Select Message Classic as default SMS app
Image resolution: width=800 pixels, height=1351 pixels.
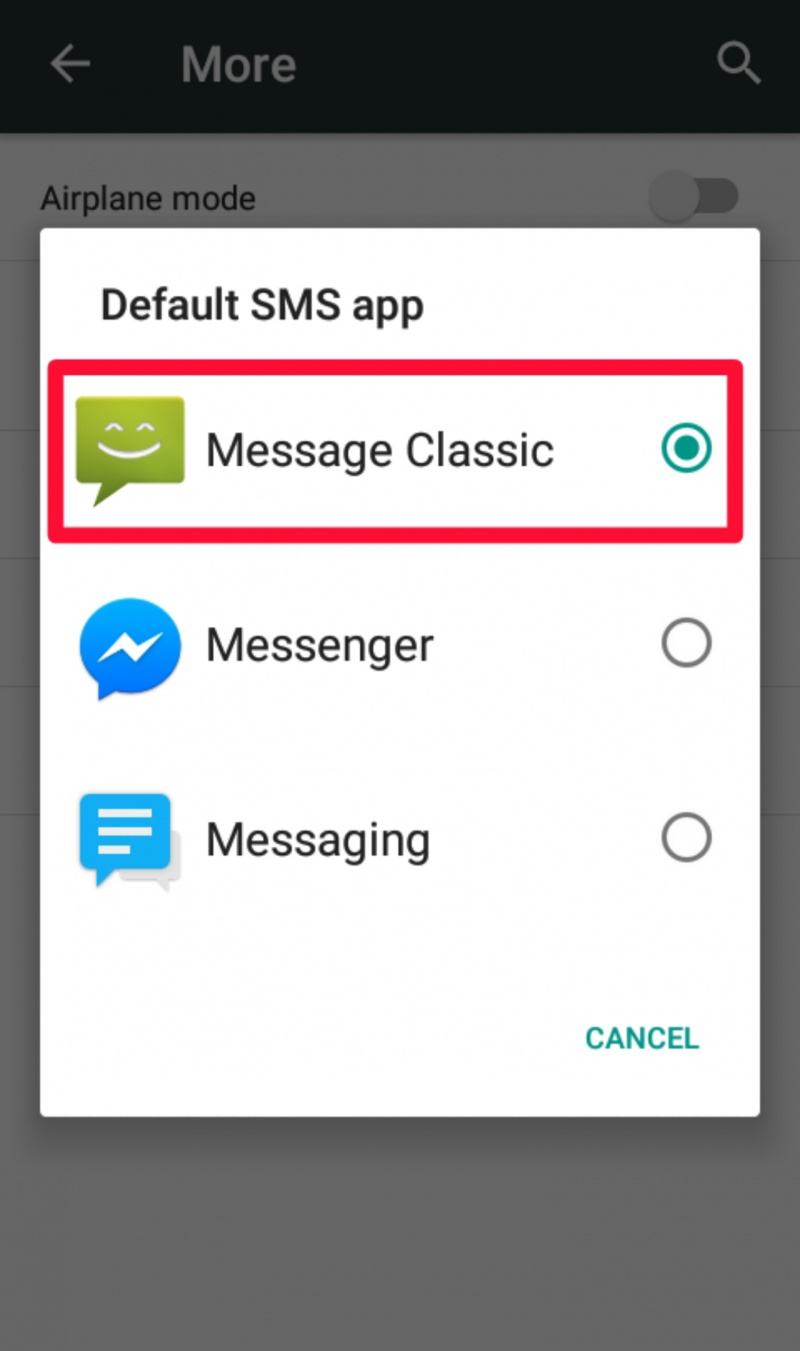(x=685, y=448)
